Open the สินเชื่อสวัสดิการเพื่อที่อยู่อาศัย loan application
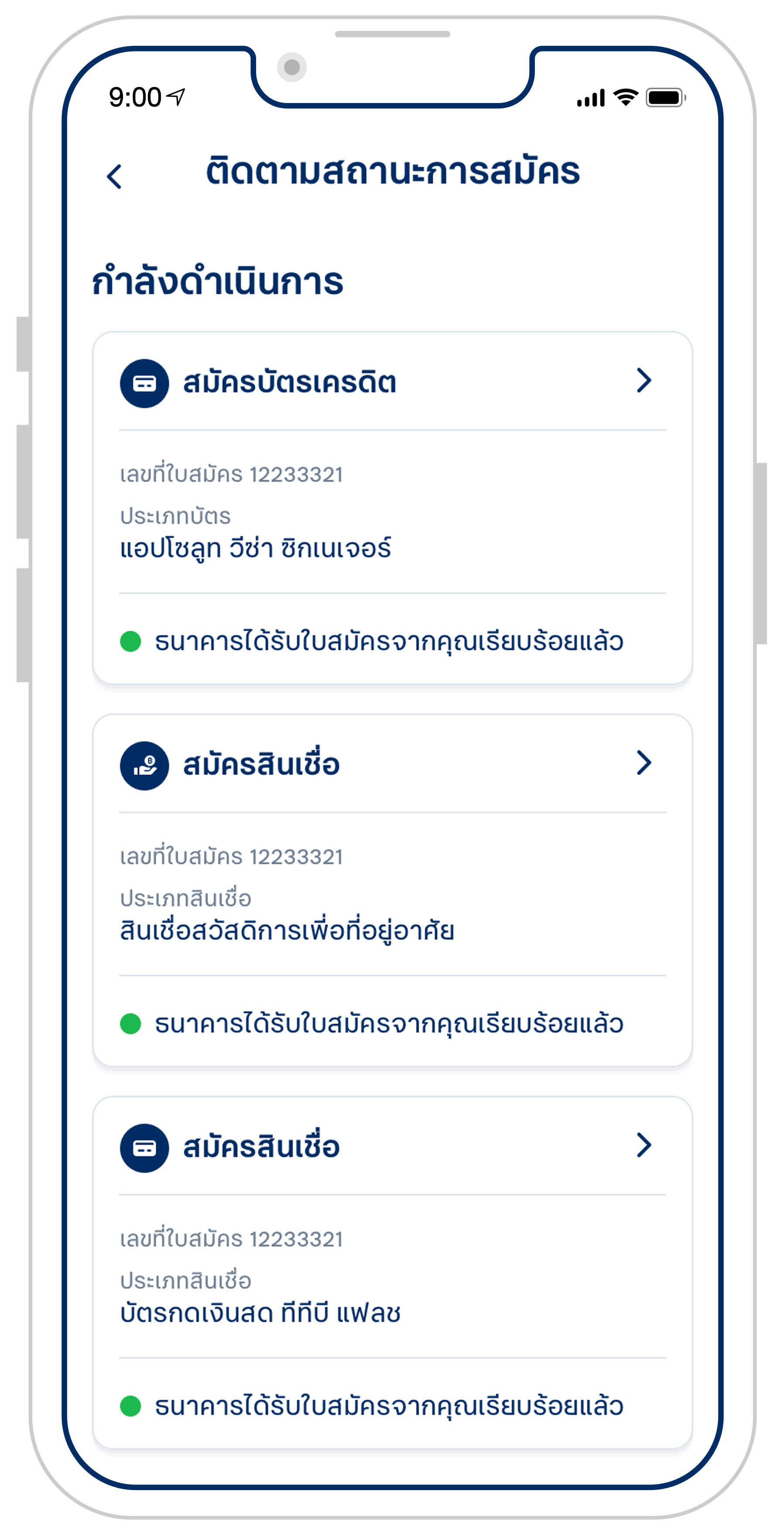Screen dimensions: 784x1535 [x=644, y=763]
